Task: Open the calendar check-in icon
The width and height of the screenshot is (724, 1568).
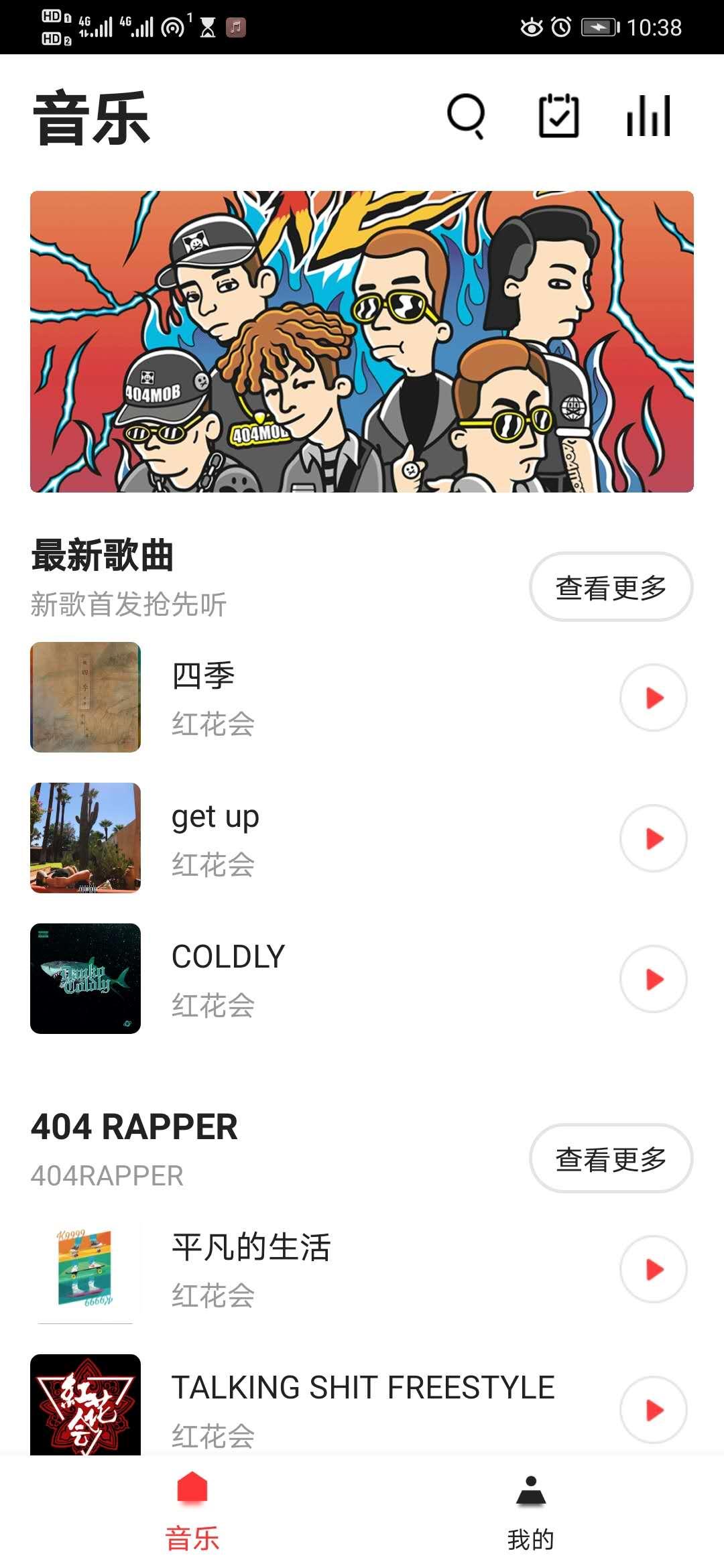Action: (x=559, y=117)
